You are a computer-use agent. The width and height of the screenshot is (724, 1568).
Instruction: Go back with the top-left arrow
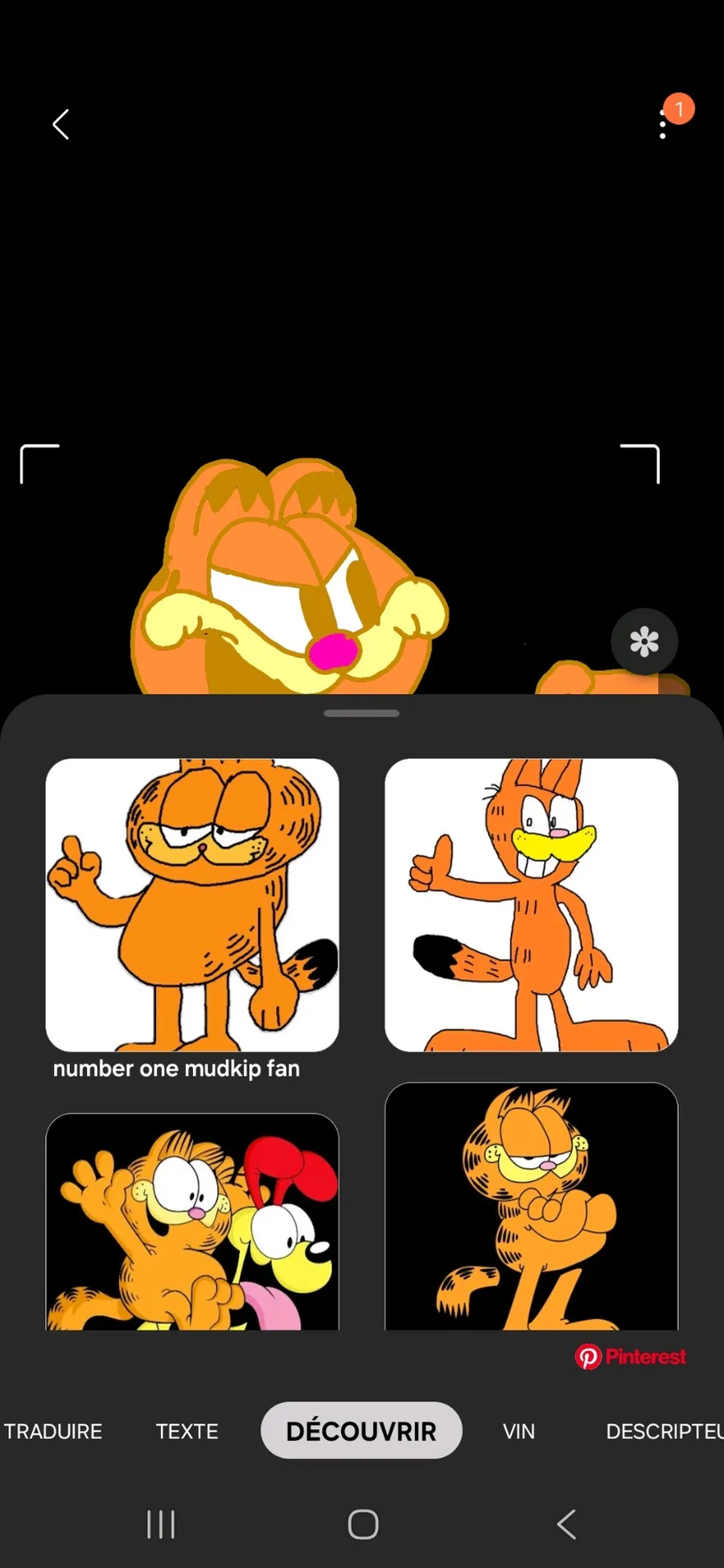pyautogui.click(x=61, y=125)
